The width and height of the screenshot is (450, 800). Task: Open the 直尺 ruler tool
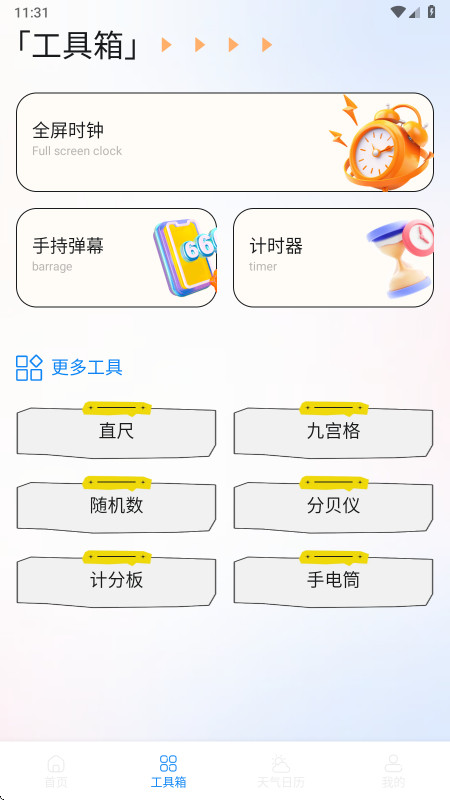pos(116,430)
